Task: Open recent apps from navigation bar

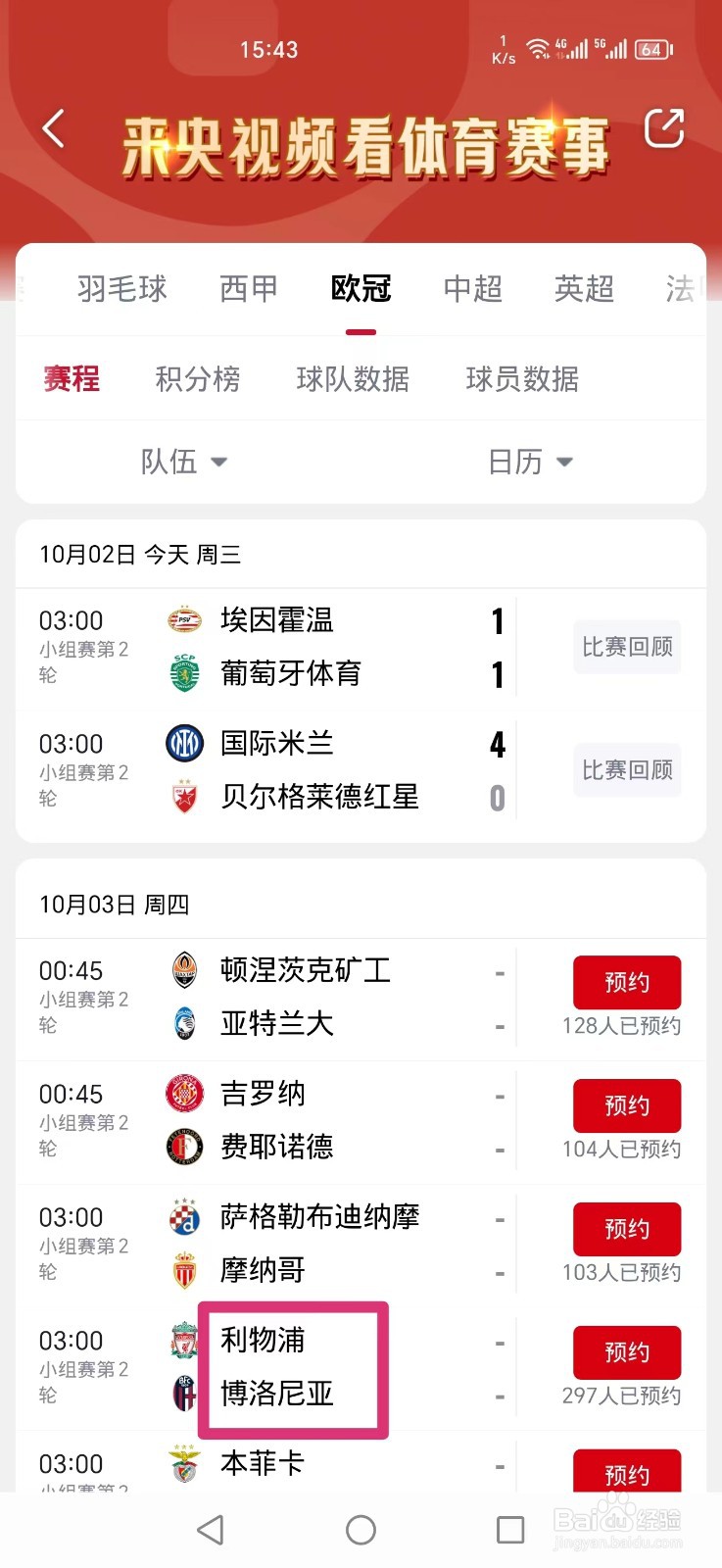Action: [510, 1530]
